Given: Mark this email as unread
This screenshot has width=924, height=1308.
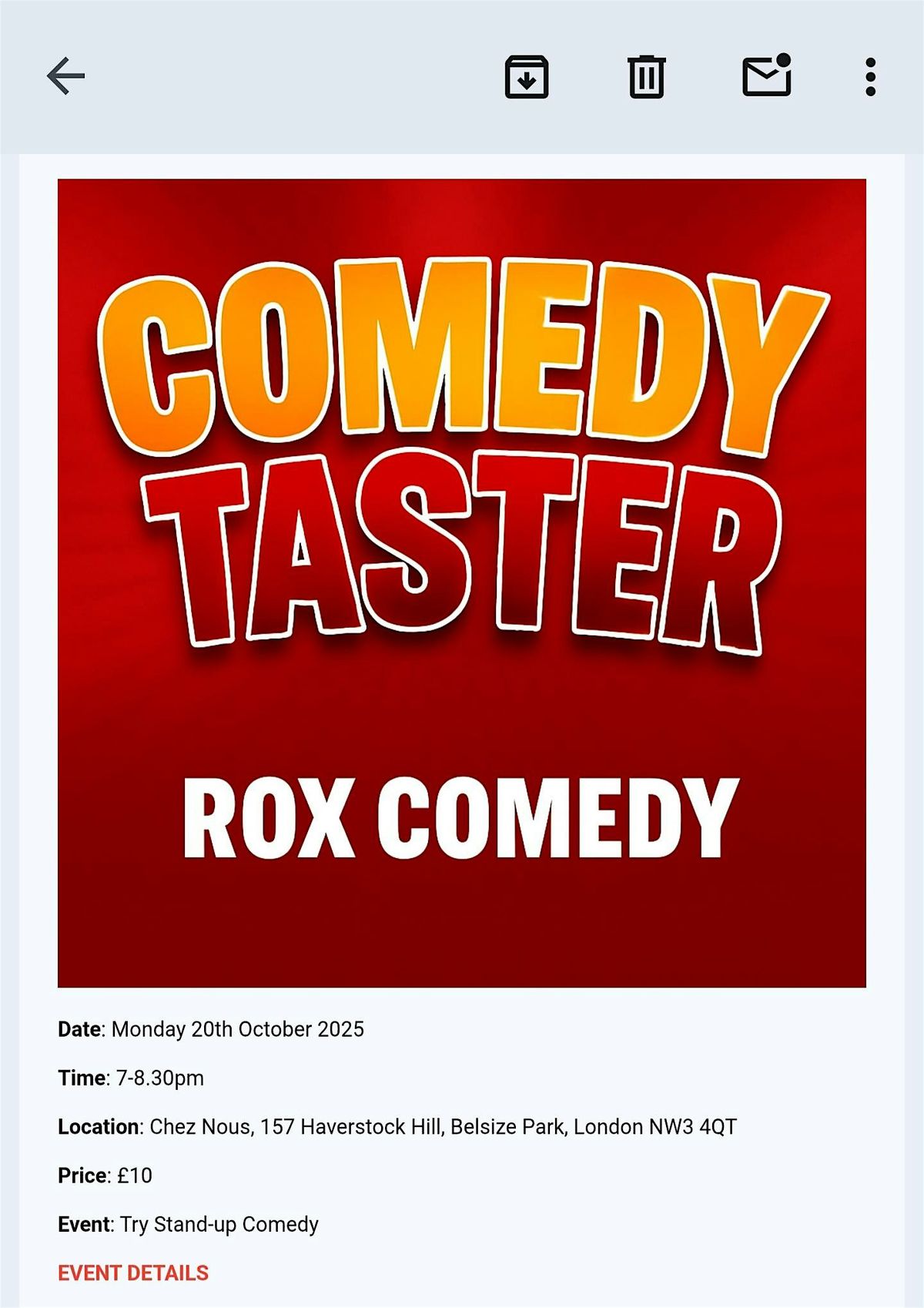Looking at the screenshot, I should [767, 76].
